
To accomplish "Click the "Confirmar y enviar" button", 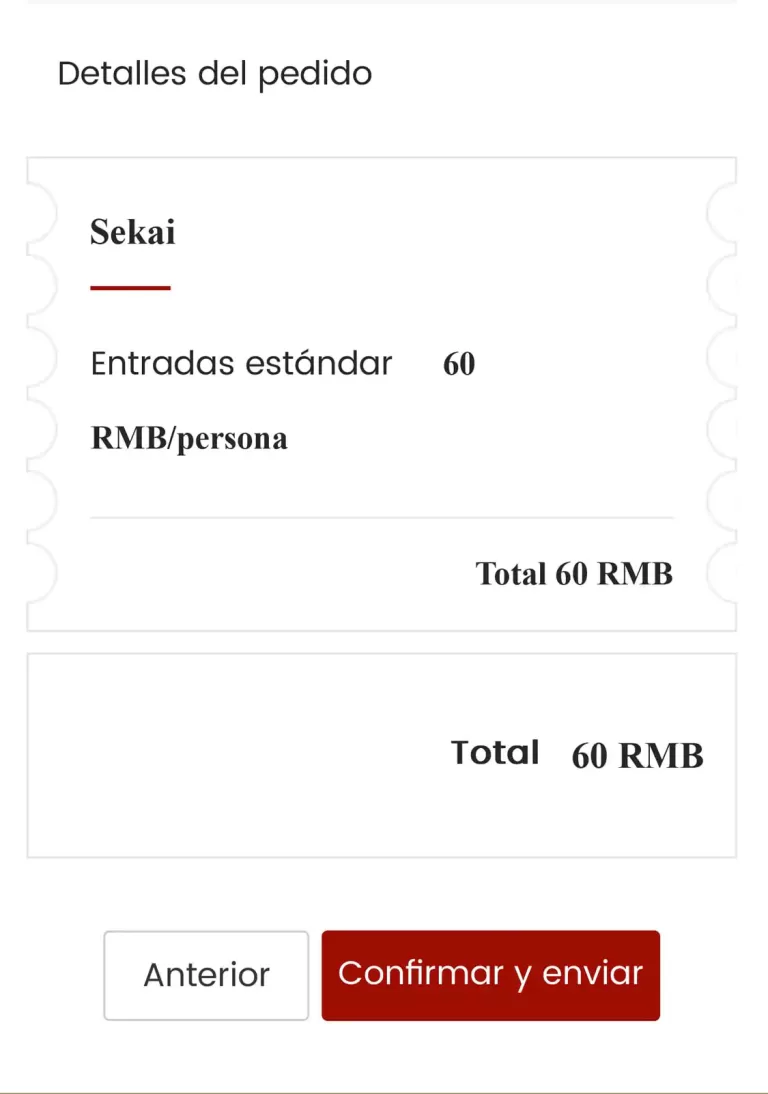I will tap(489, 974).
